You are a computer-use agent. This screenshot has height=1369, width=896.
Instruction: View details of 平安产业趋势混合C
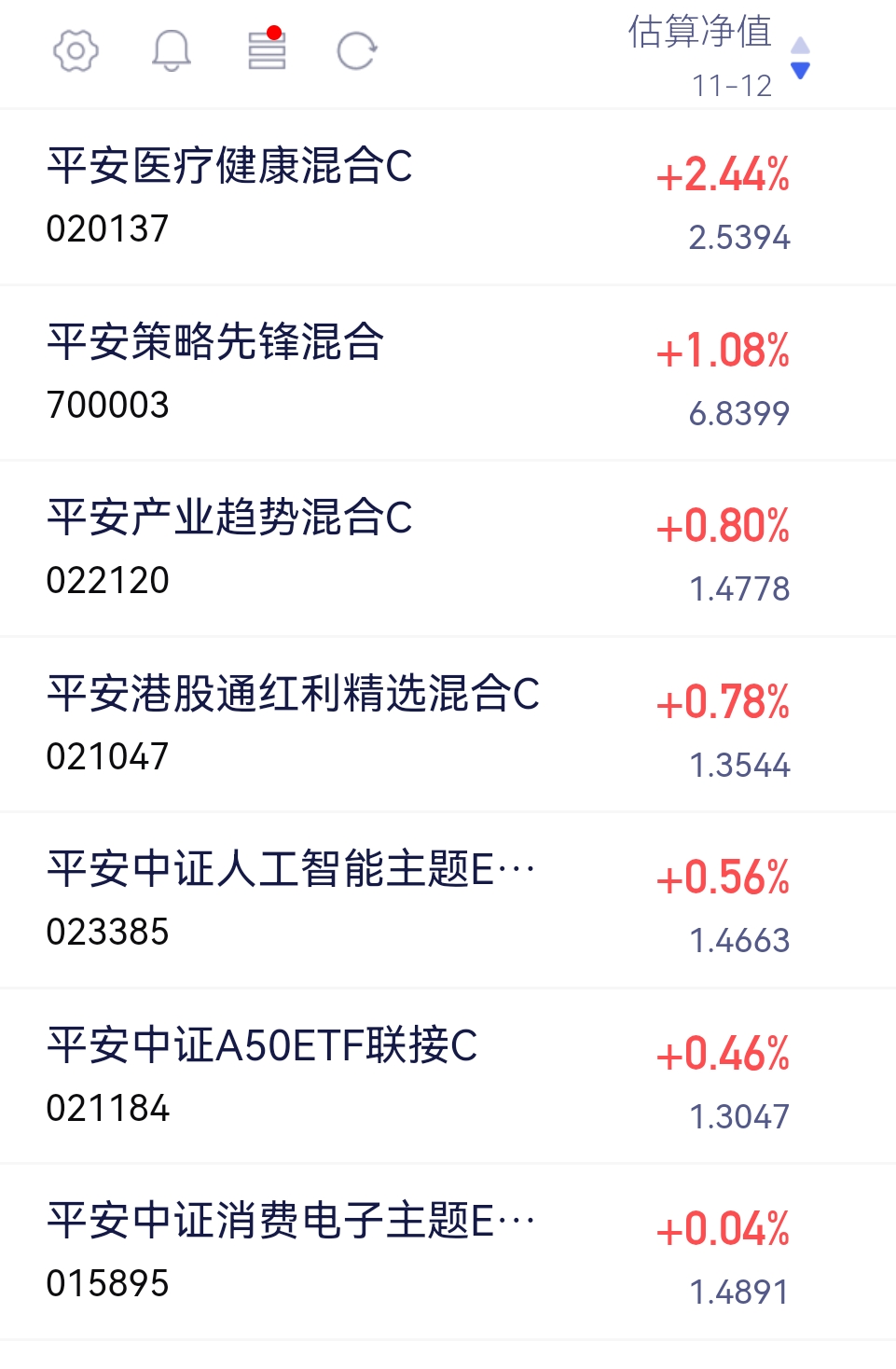pyautogui.click(x=229, y=518)
